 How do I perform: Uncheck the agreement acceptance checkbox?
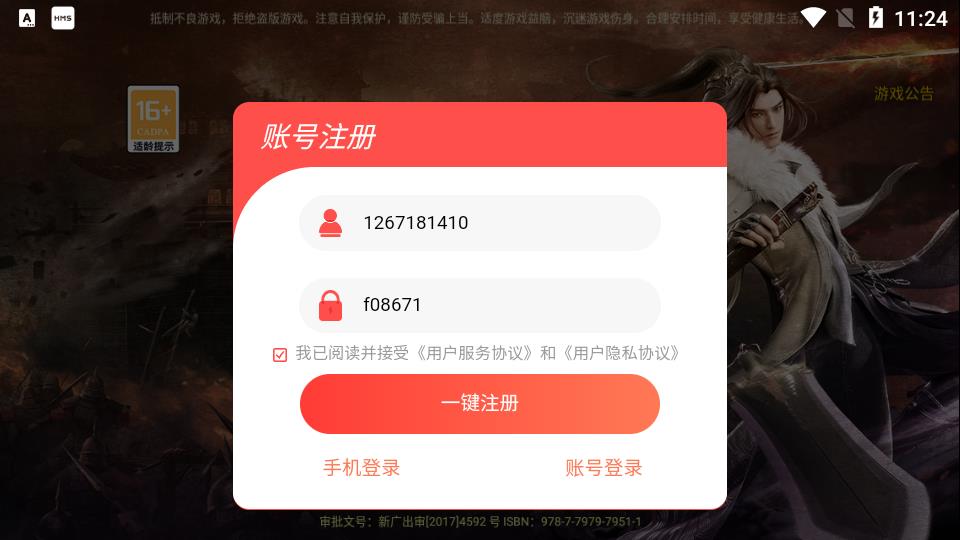pos(280,354)
